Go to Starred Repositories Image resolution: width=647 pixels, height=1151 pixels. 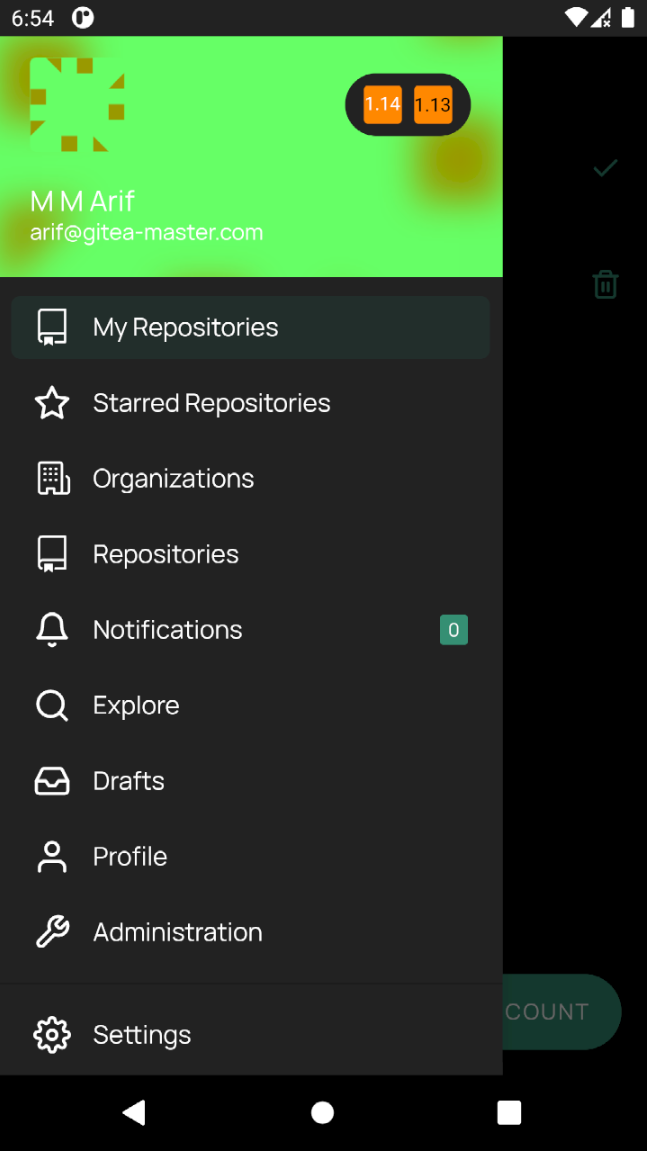pos(250,403)
